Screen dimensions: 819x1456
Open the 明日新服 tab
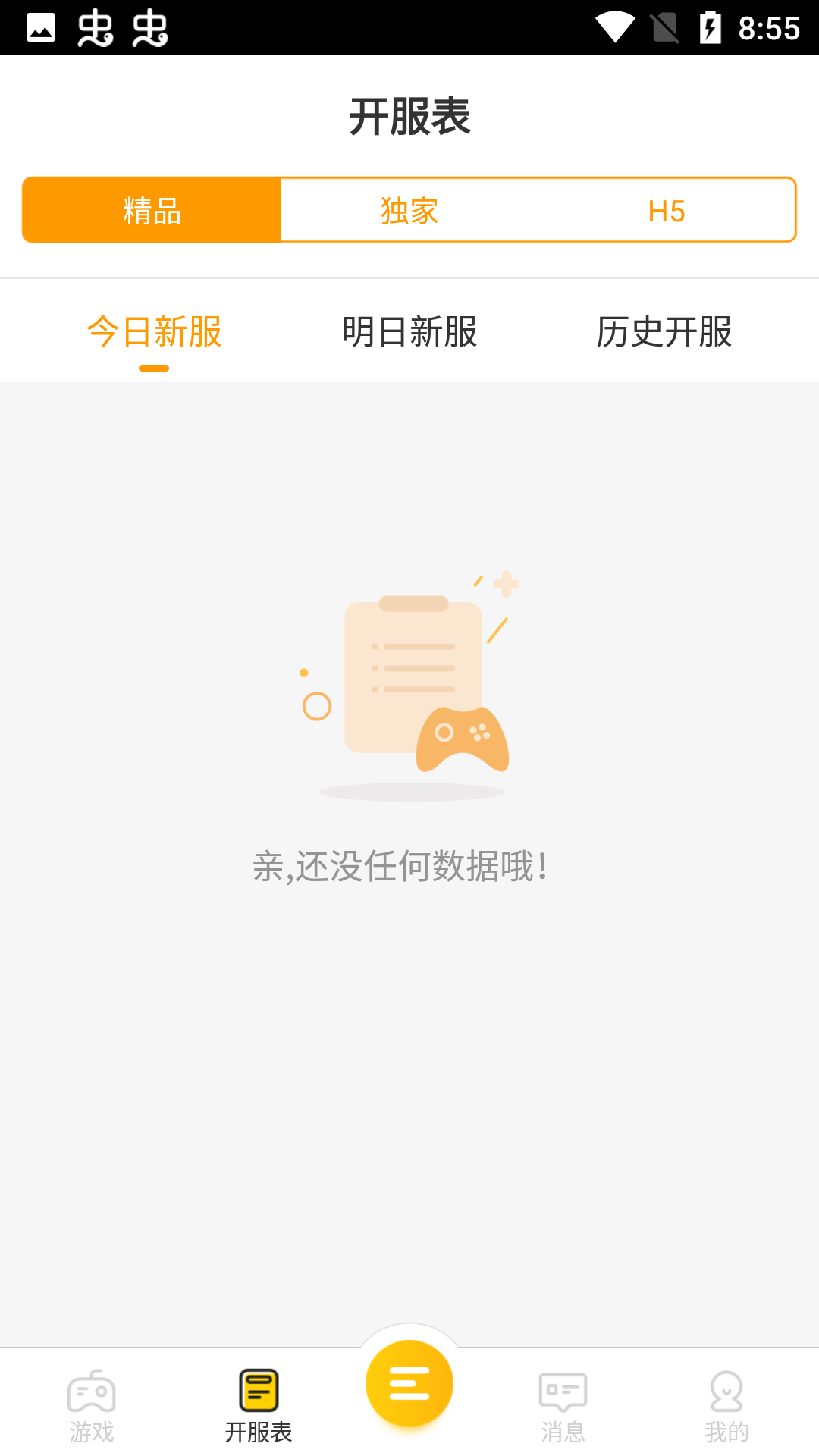click(409, 332)
